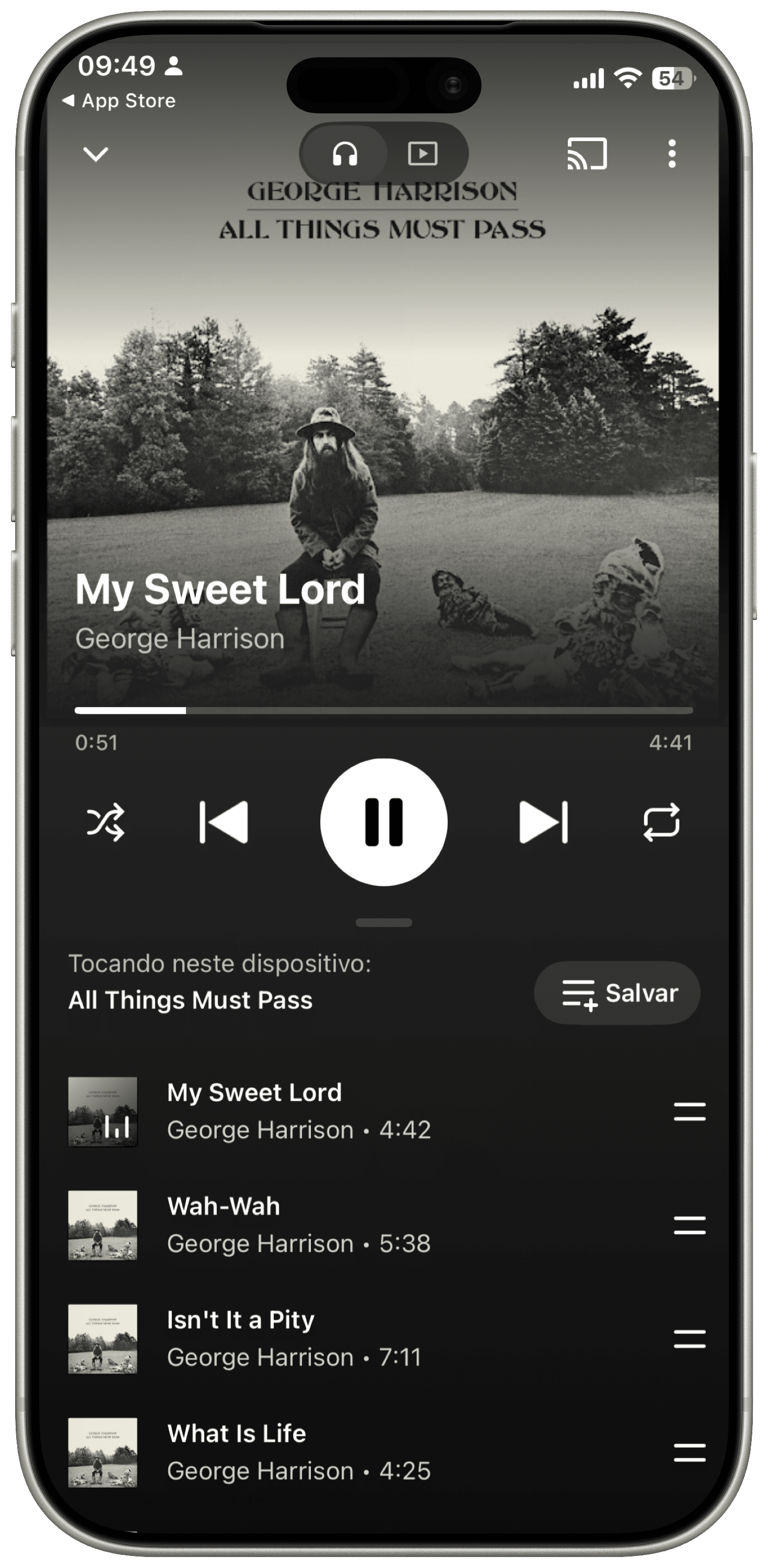The image size is (768, 1568).
Task: Play What Is Life from the queue
Action: (x=298, y=1452)
